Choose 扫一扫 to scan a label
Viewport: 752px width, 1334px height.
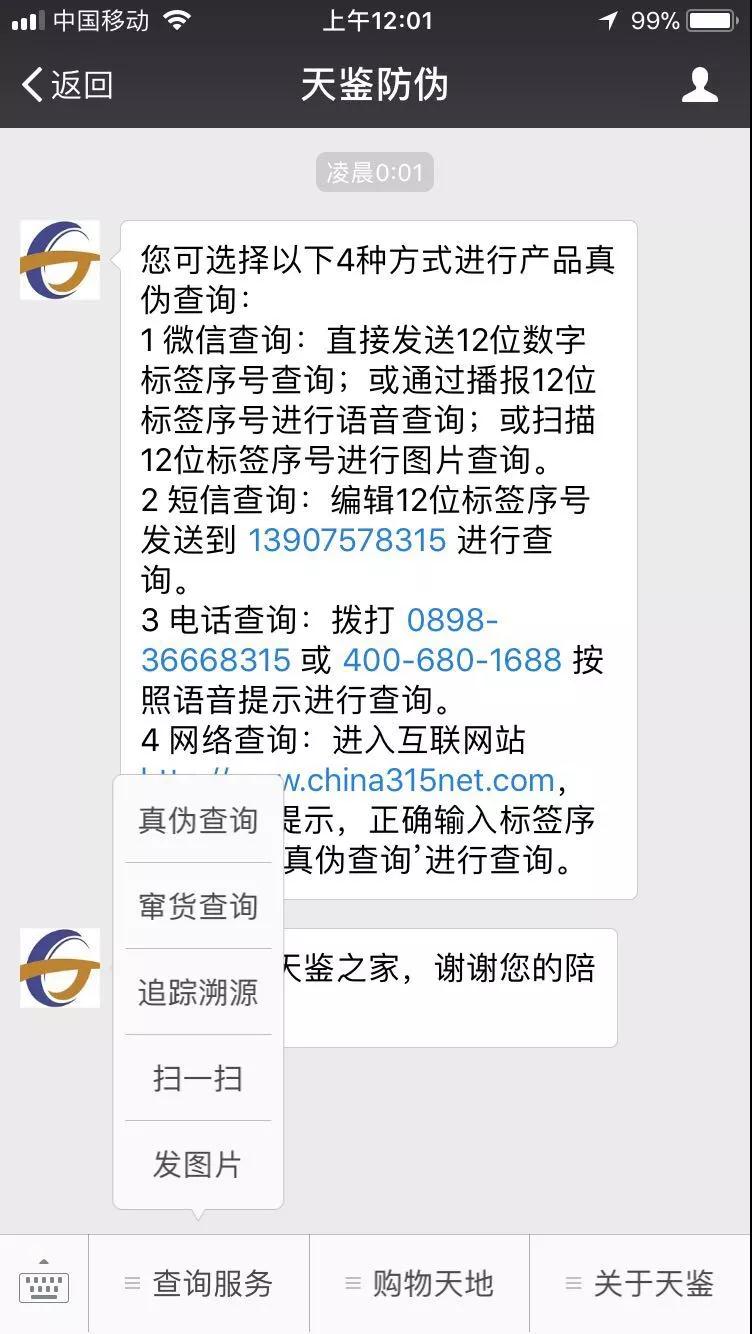(198, 1078)
